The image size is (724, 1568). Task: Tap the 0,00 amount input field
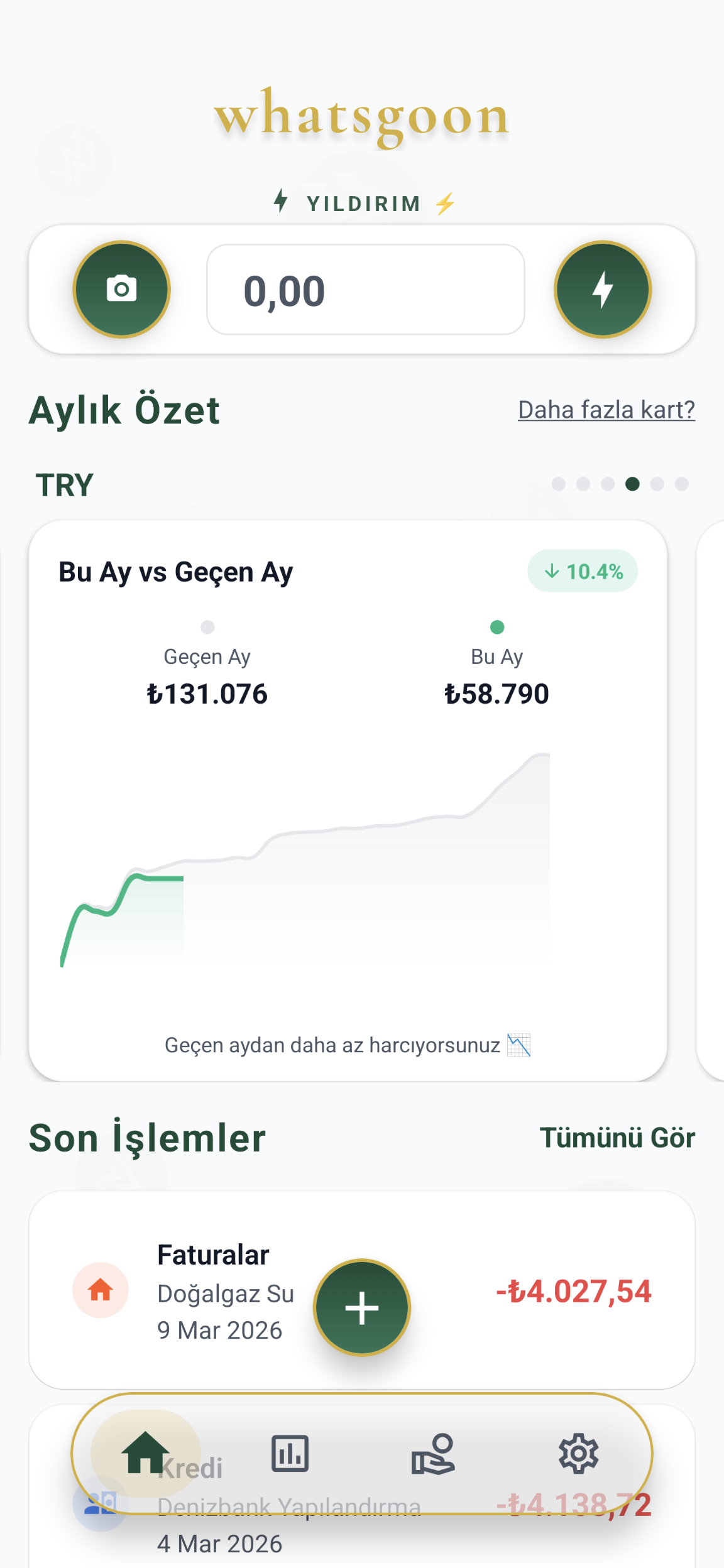[x=365, y=290]
